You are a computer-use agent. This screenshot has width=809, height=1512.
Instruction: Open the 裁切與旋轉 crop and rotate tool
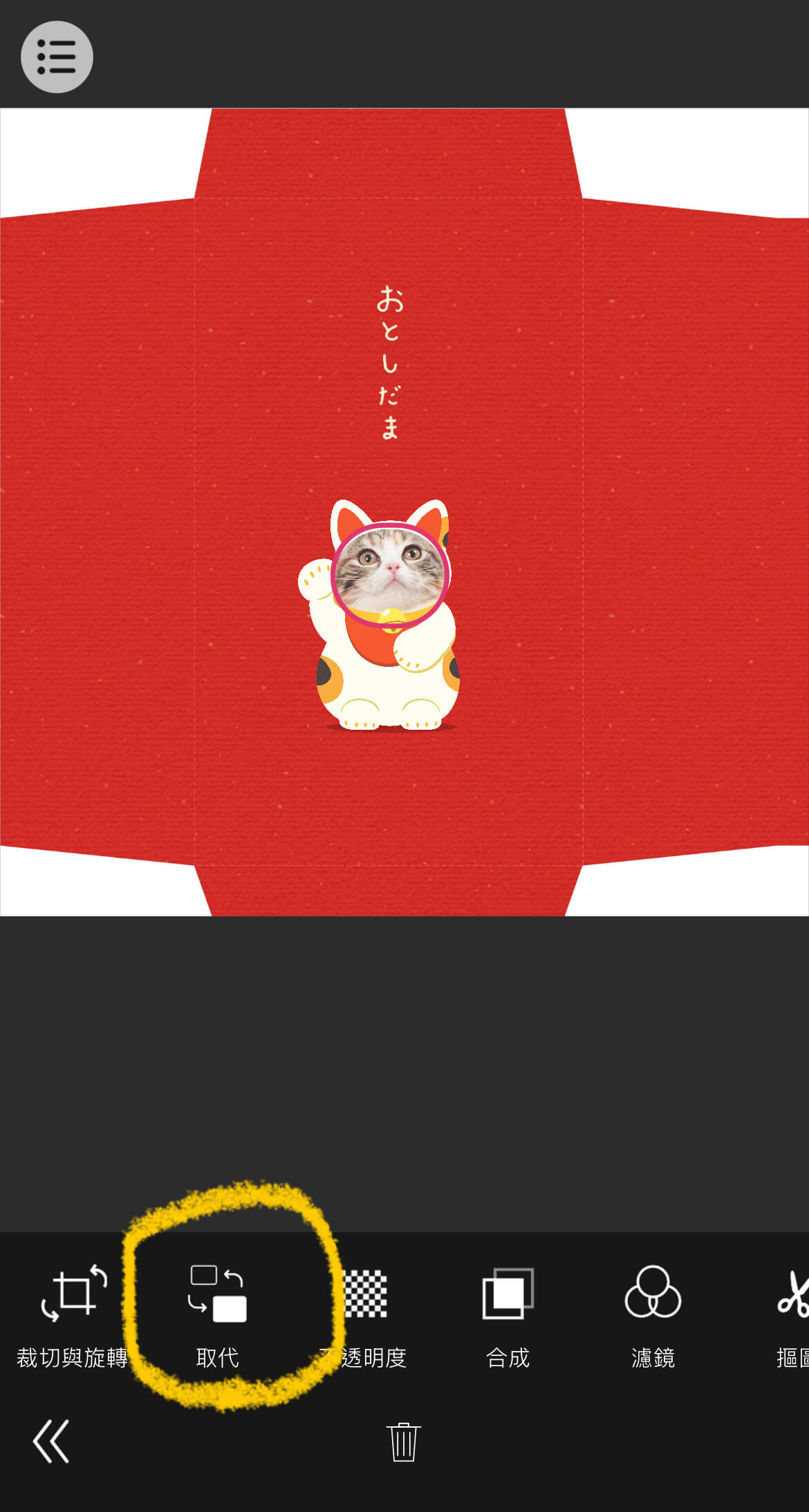(x=73, y=1314)
